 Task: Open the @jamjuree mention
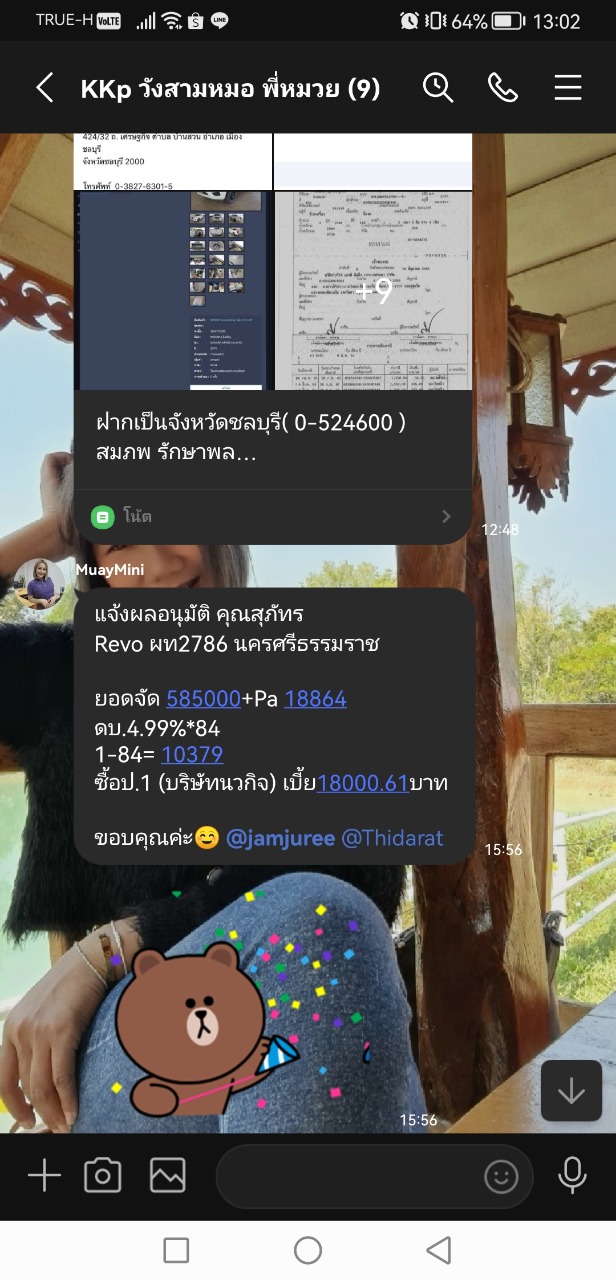pos(281,839)
